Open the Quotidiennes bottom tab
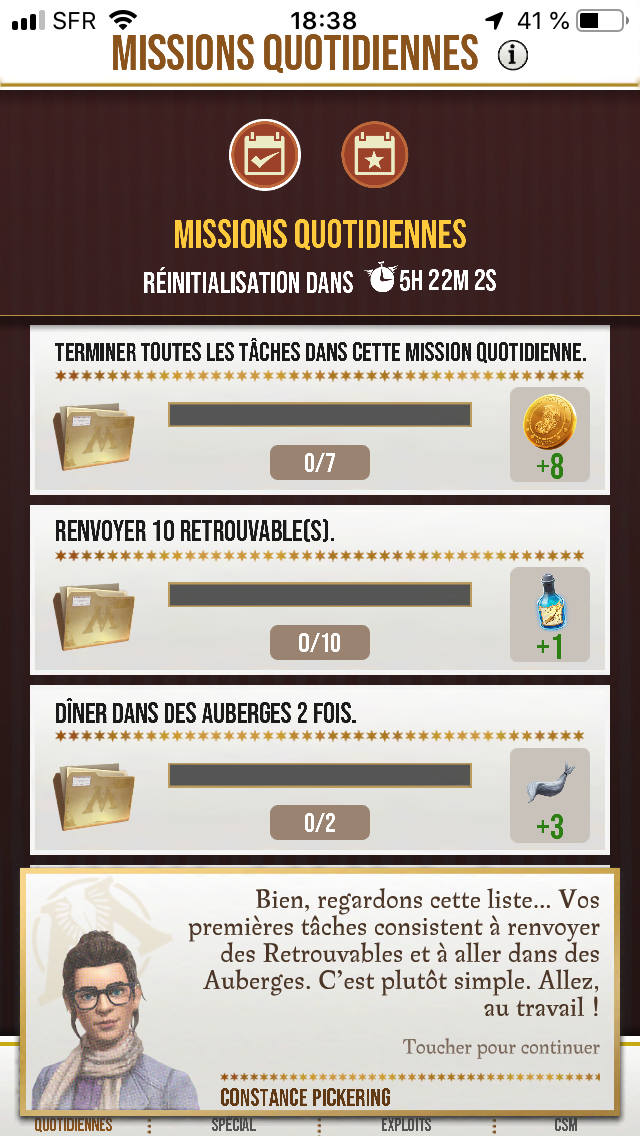This screenshot has height=1136, width=640. 73,1125
